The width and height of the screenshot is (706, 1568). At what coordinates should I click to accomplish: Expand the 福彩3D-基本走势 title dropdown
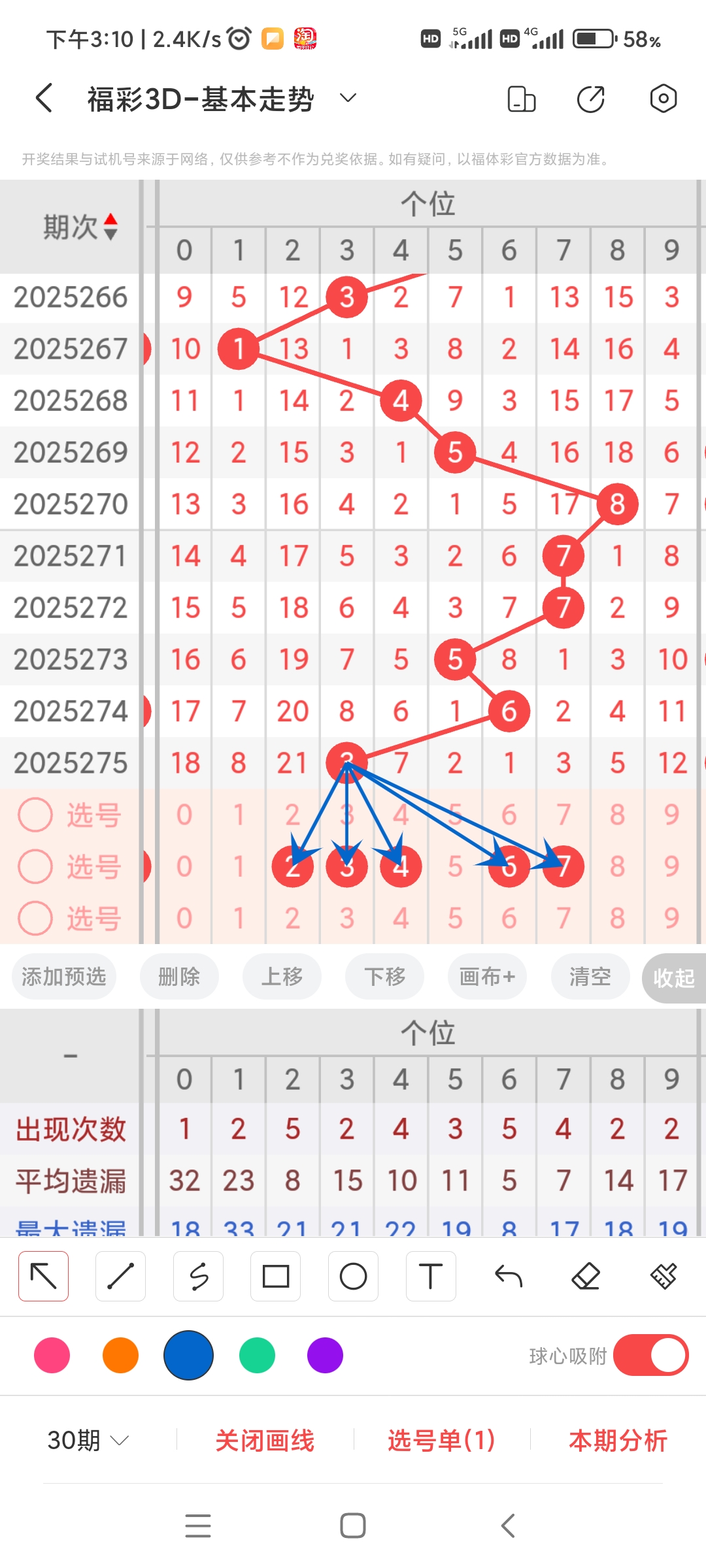[348, 99]
